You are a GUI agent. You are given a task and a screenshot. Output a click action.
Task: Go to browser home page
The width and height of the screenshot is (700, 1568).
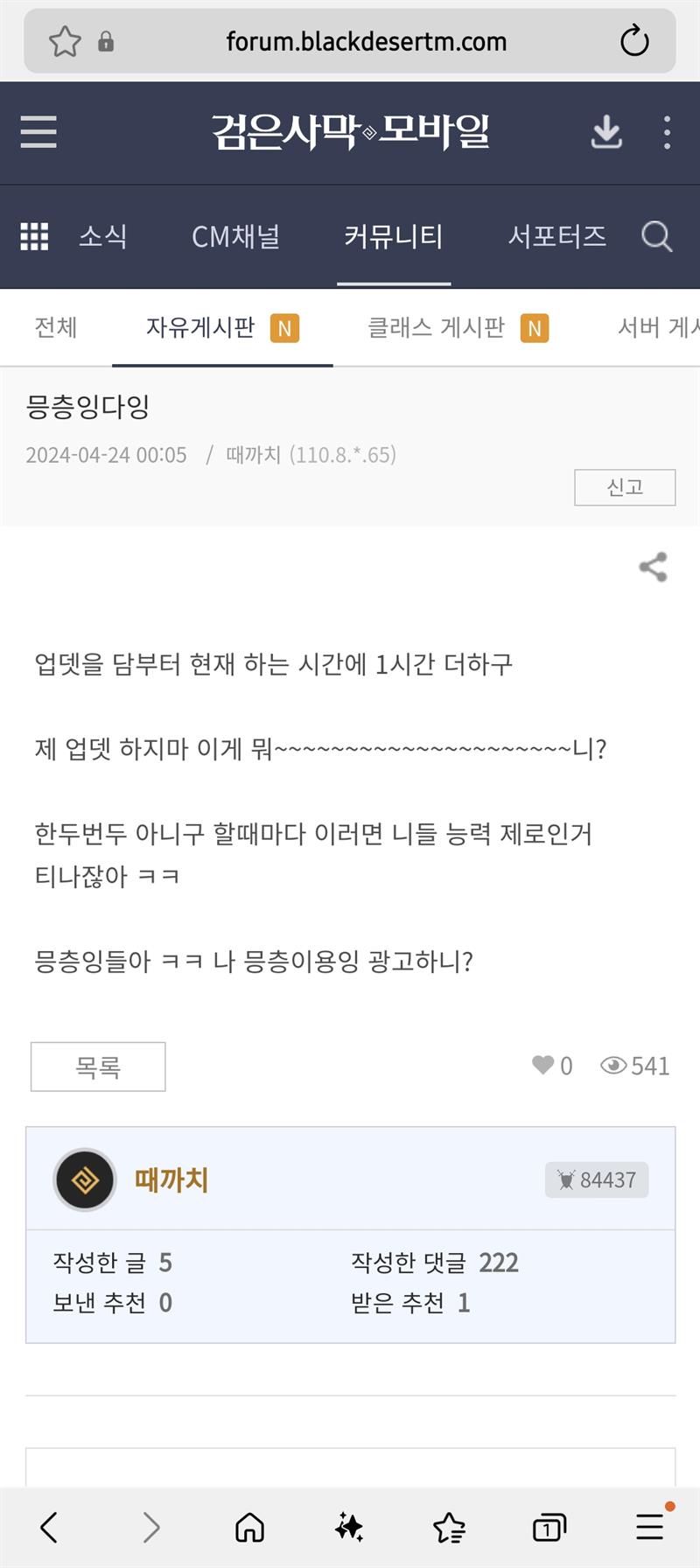point(250,1527)
